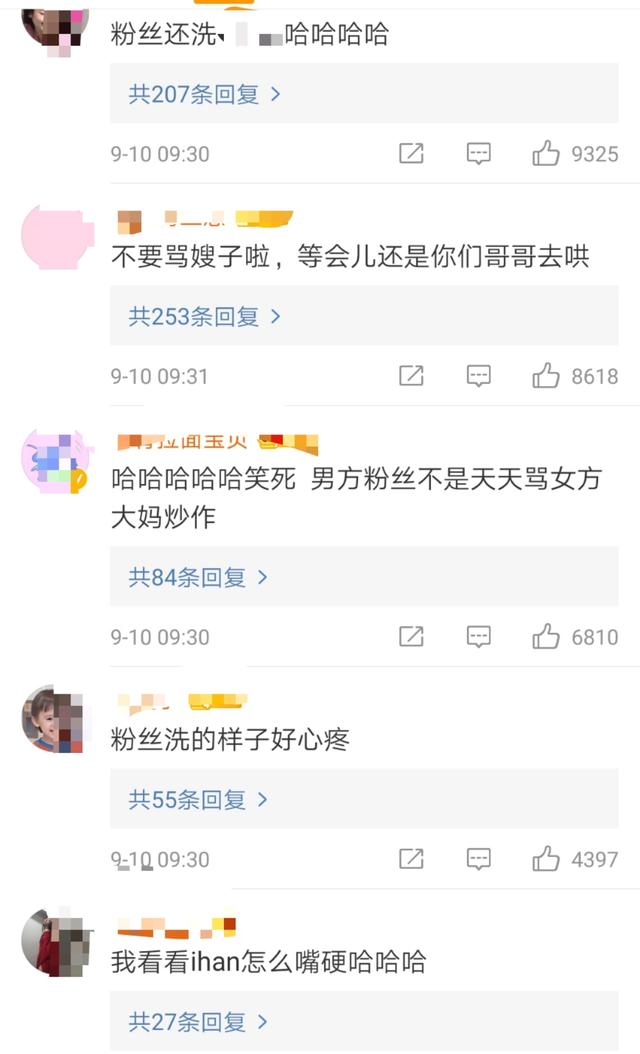
Task: Expand the 共55条回复 replies link
Action: coord(198,800)
